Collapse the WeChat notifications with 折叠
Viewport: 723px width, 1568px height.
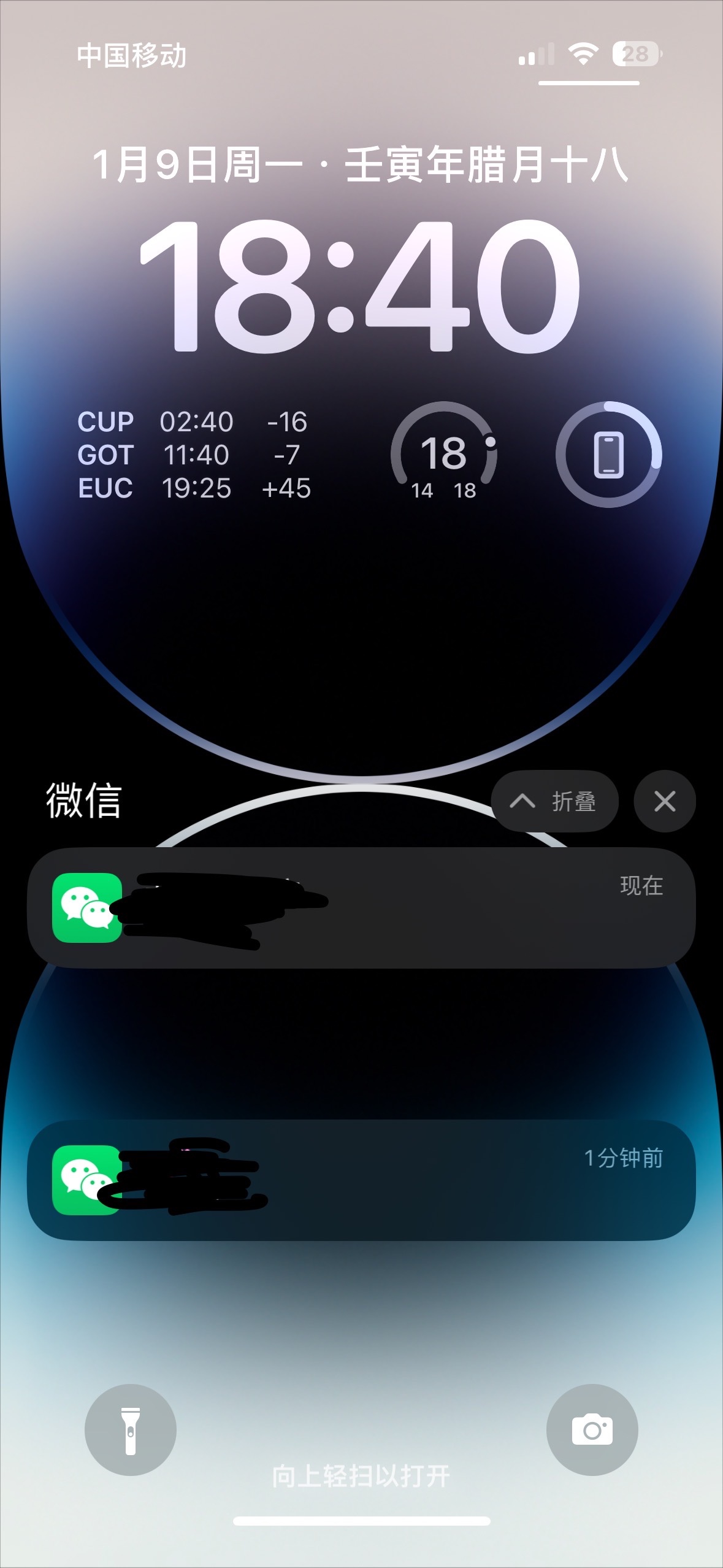pos(554,801)
